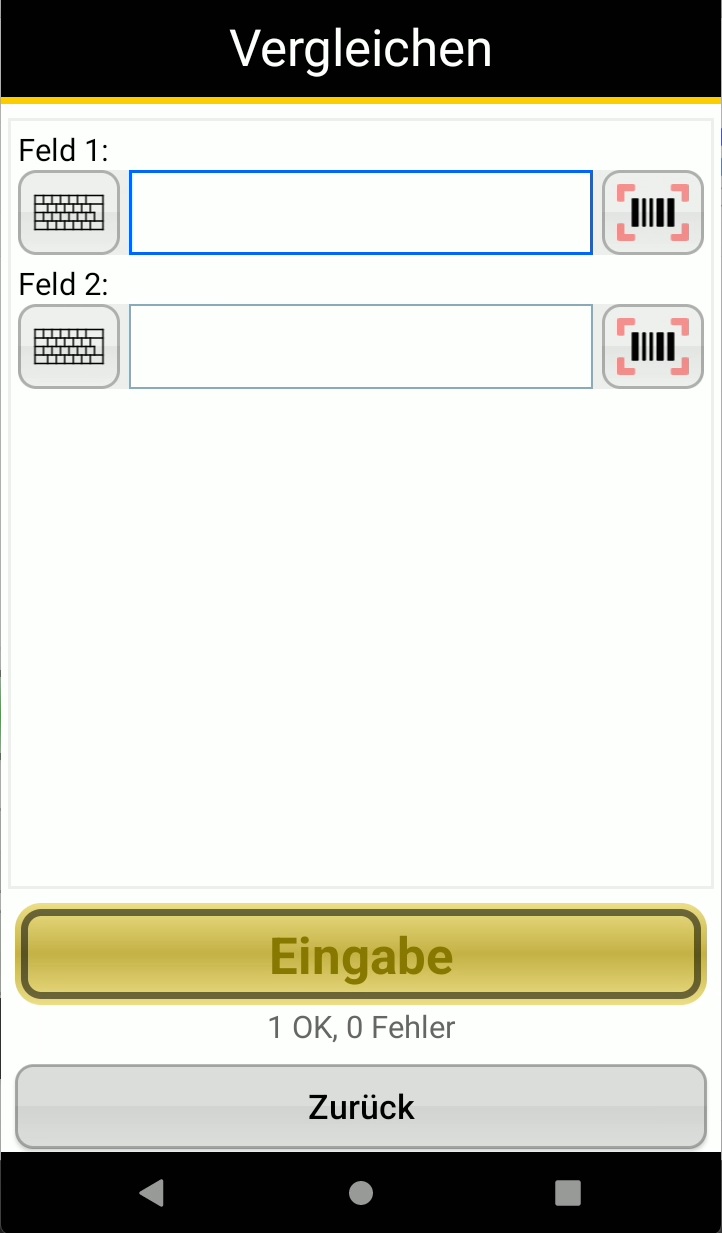
Task: Tap the Android home button
Action: (x=360, y=1192)
